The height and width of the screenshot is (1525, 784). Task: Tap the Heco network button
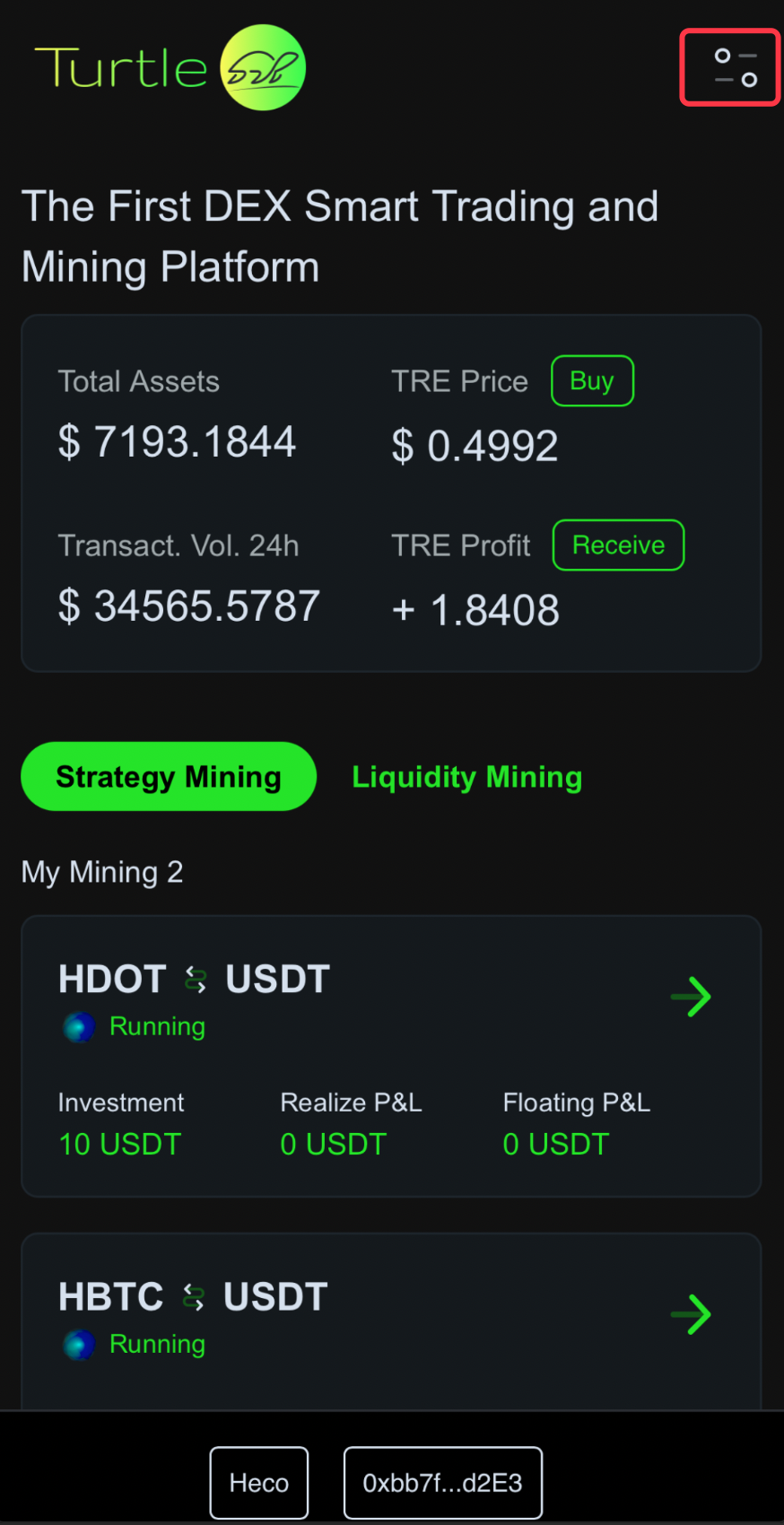(259, 1483)
